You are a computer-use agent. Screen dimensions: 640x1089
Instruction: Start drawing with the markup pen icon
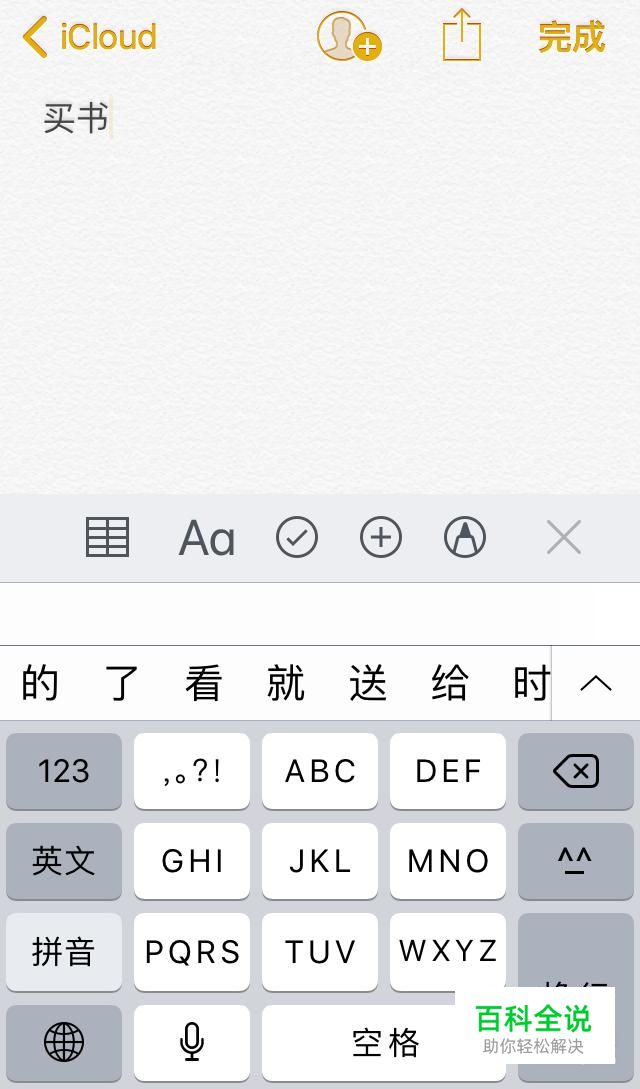(464, 538)
